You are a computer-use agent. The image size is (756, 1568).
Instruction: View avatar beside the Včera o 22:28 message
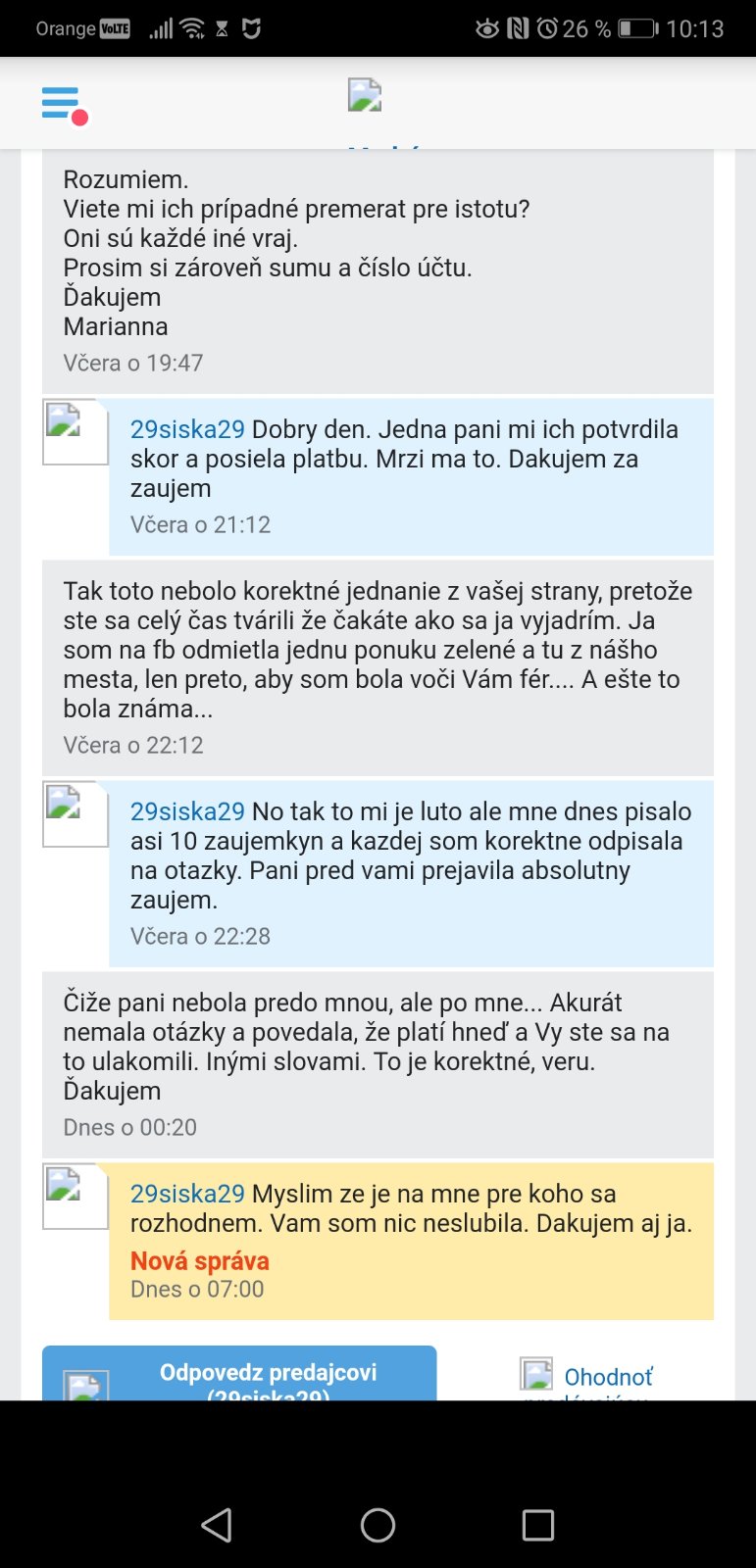pos(76,813)
